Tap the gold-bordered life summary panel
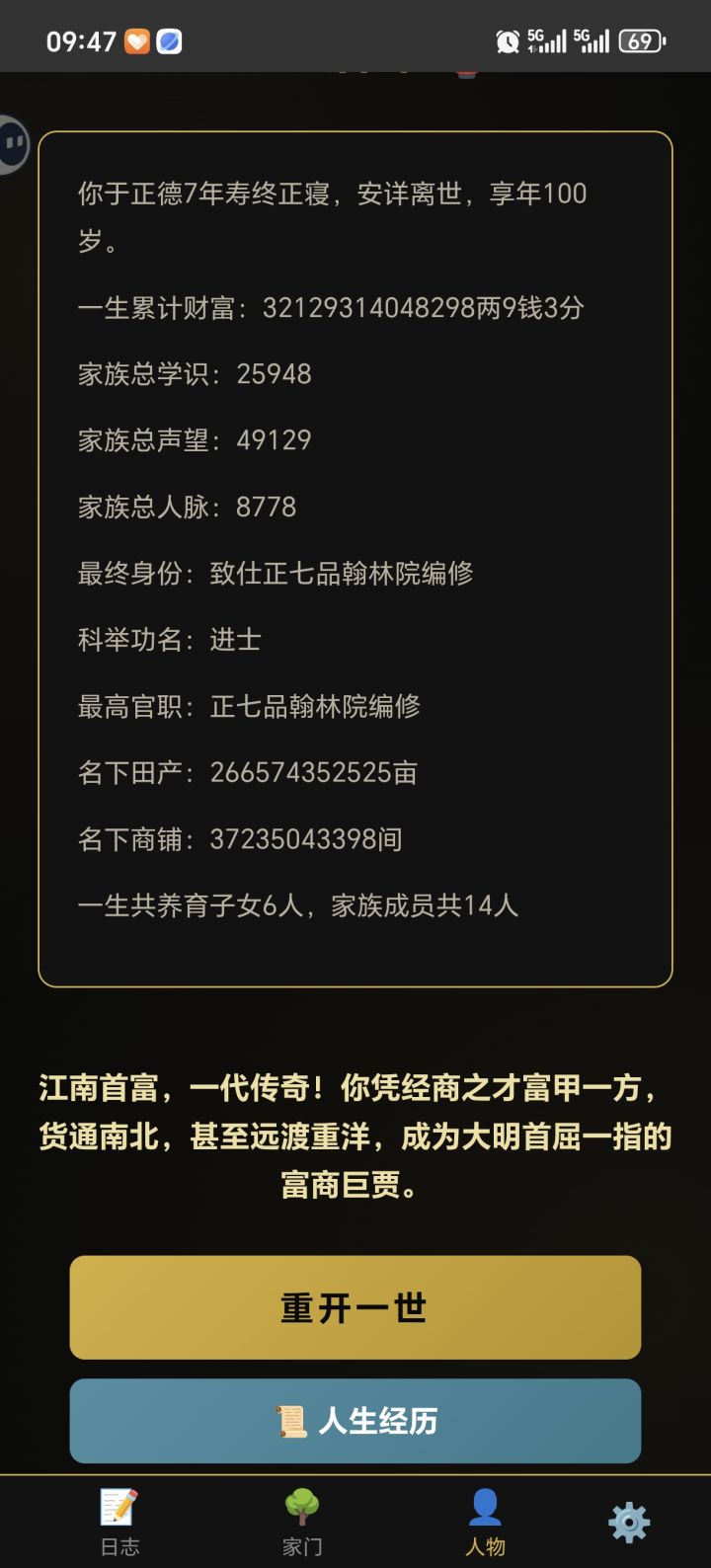The image size is (711, 1568). 354,553
